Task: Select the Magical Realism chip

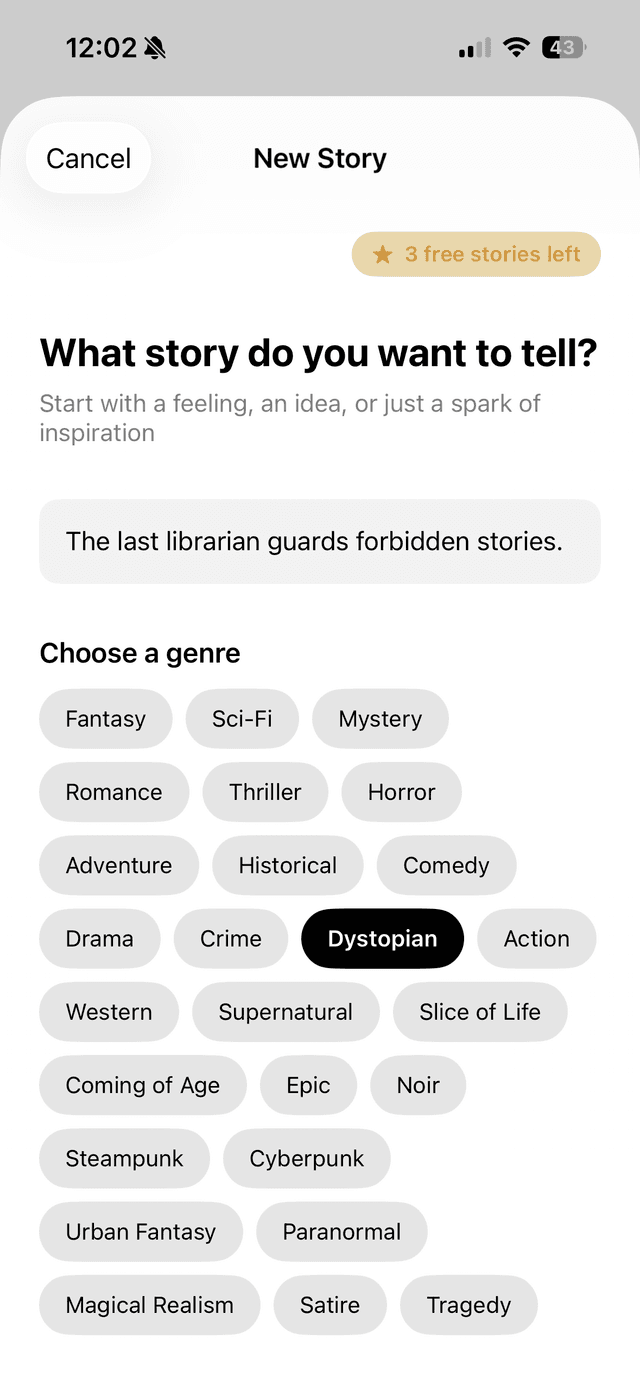Action: click(x=150, y=1304)
